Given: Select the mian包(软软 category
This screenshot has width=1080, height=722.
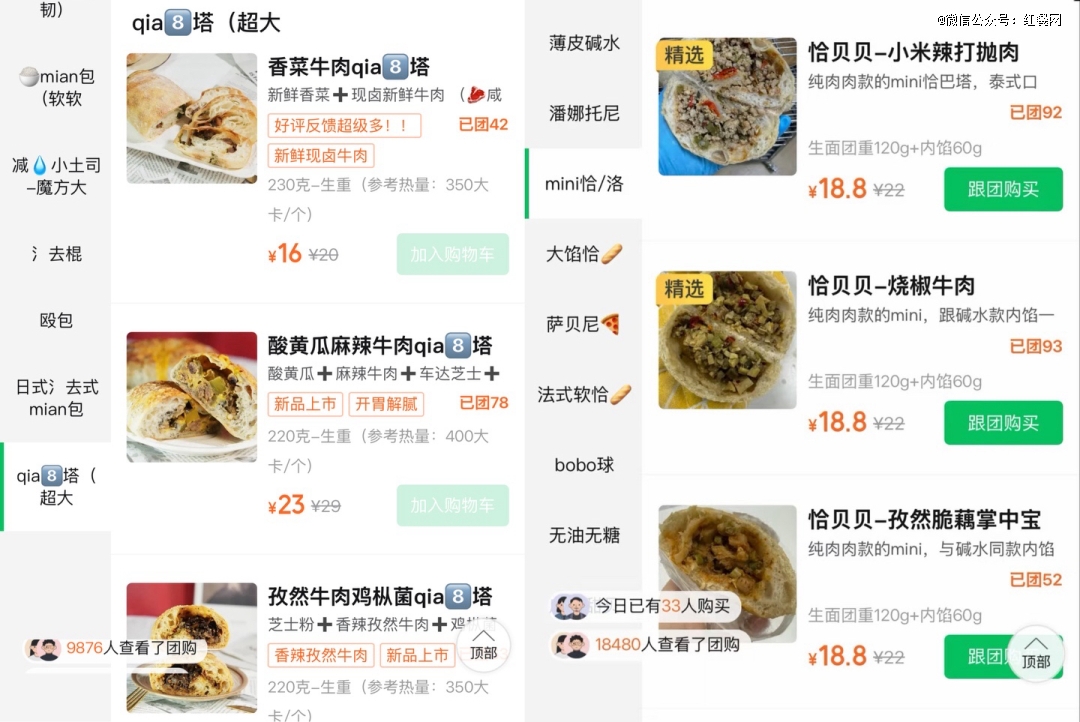Looking at the screenshot, I should tap(56, 87).
